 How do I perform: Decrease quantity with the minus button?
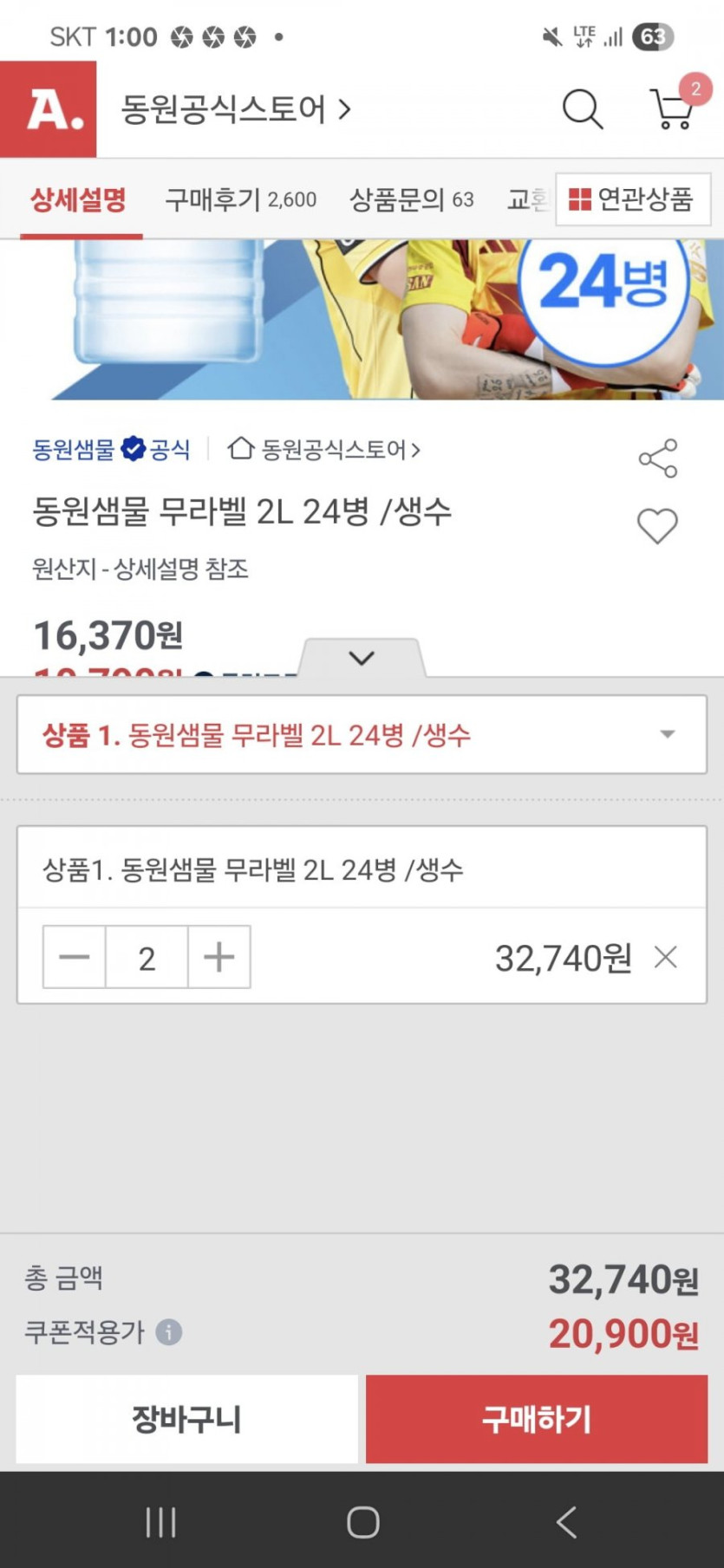75,957
